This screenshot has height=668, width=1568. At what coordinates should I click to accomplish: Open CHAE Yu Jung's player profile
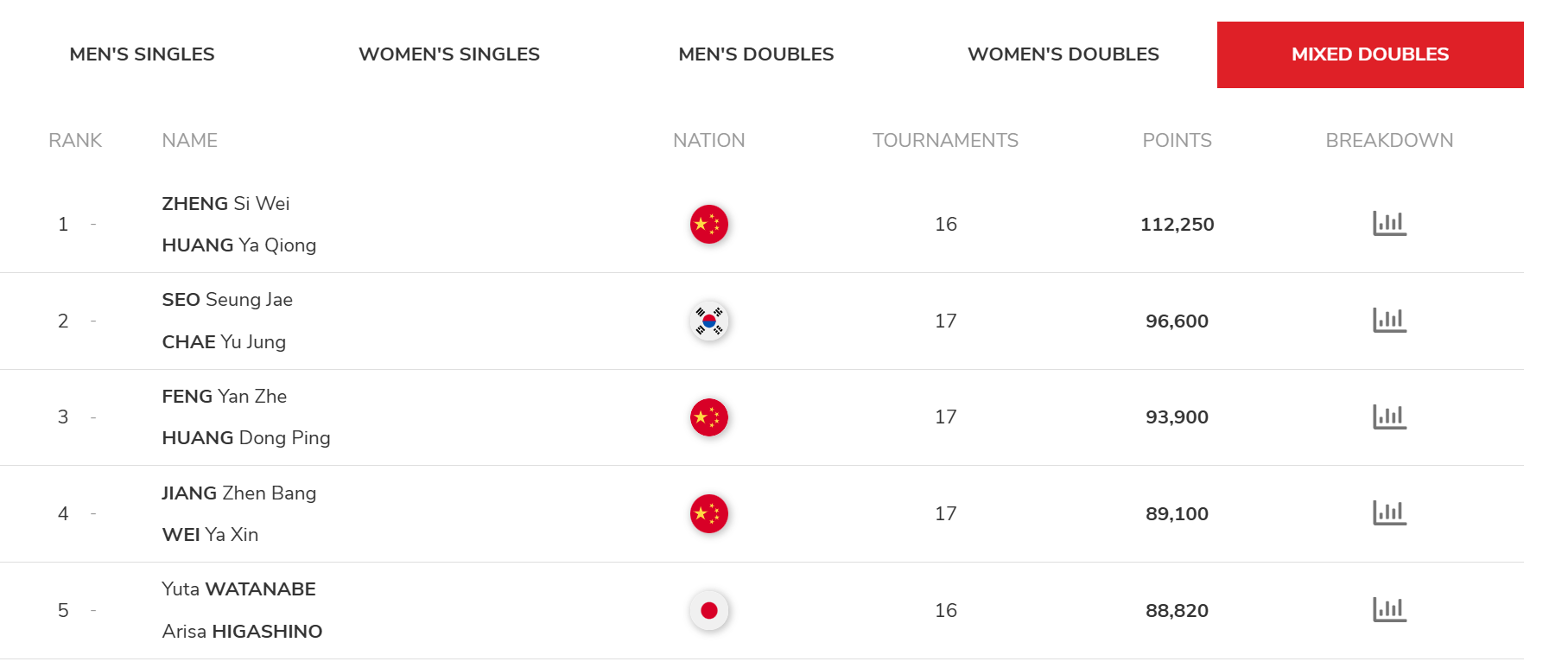[x=224, y=342]
